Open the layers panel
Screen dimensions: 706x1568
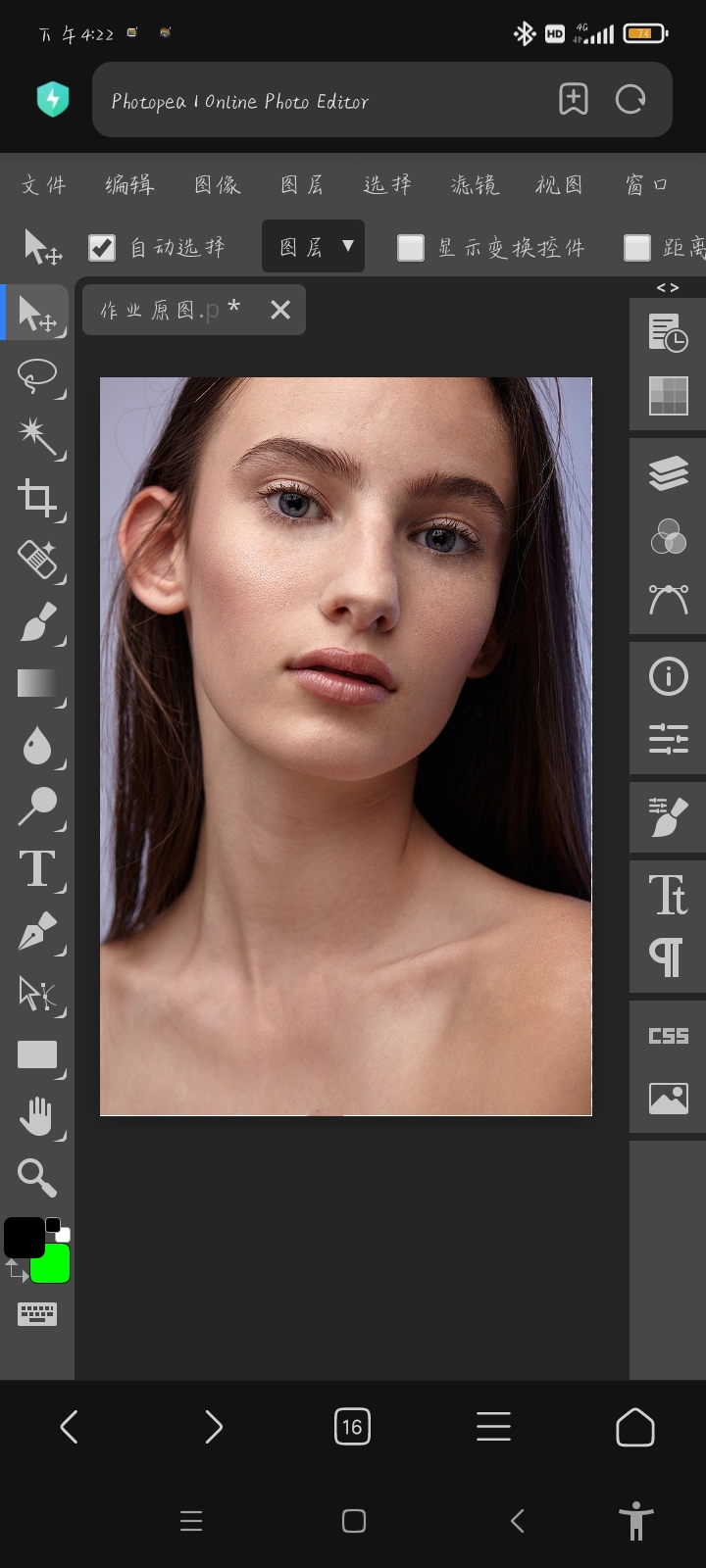point(669,473)
